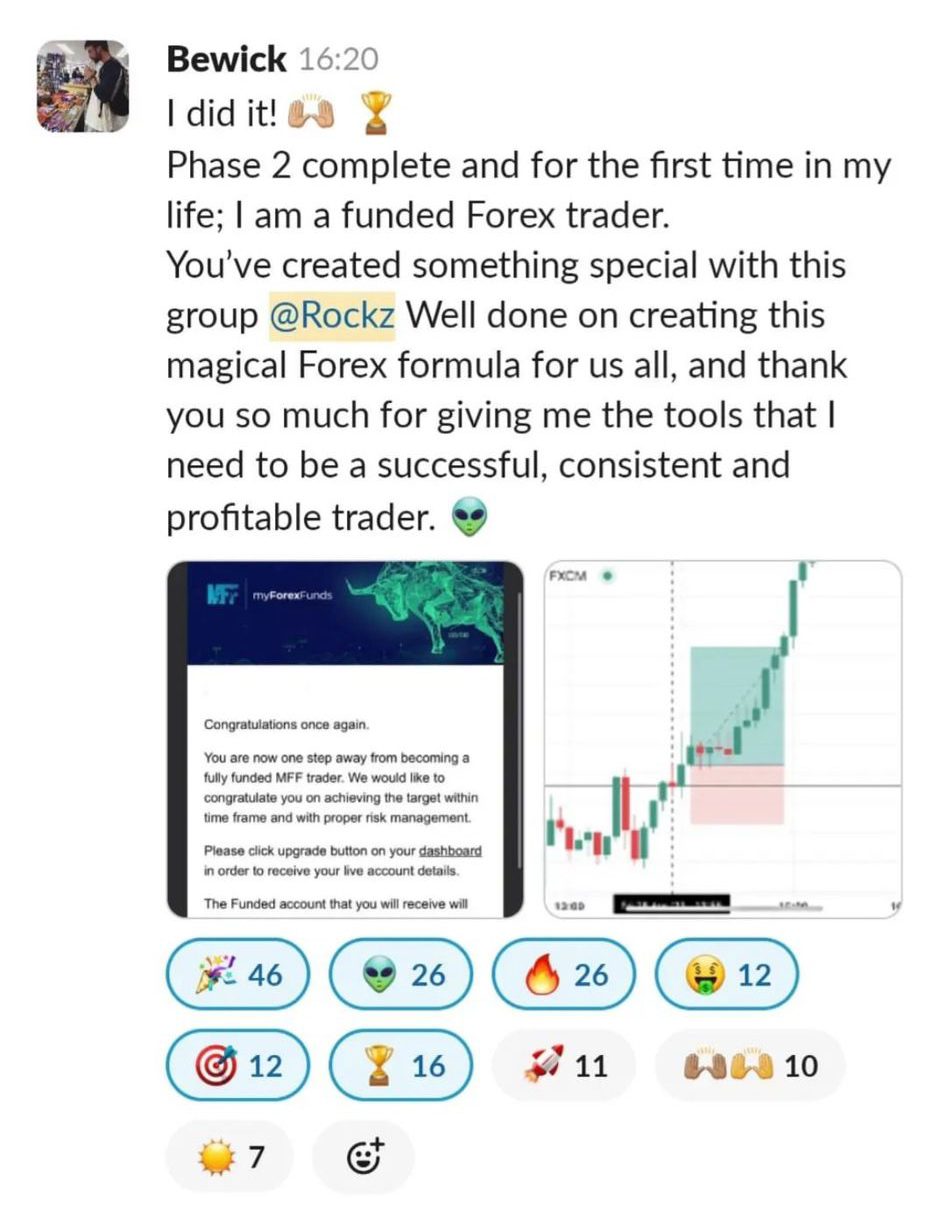Open the @Rockz mention
Viewport: 946px width, 1232px height.
[x=332, y=316]
